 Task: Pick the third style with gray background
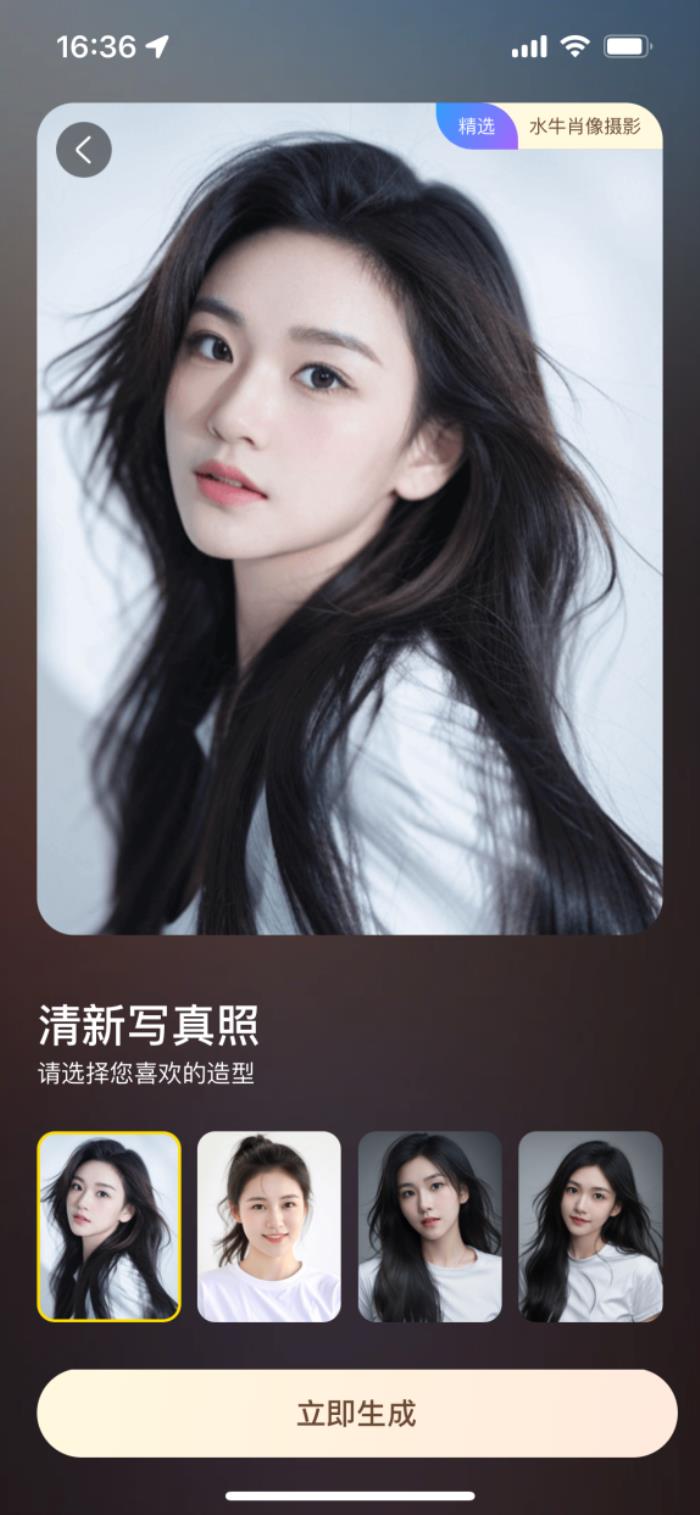430,1227
